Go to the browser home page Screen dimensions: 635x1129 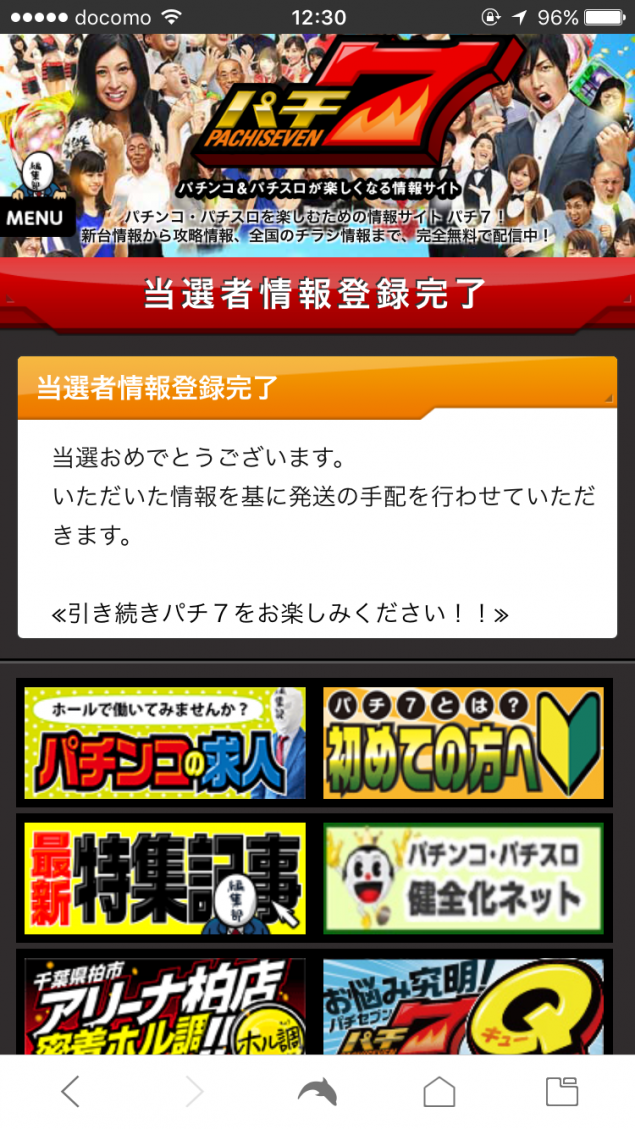439,1091
